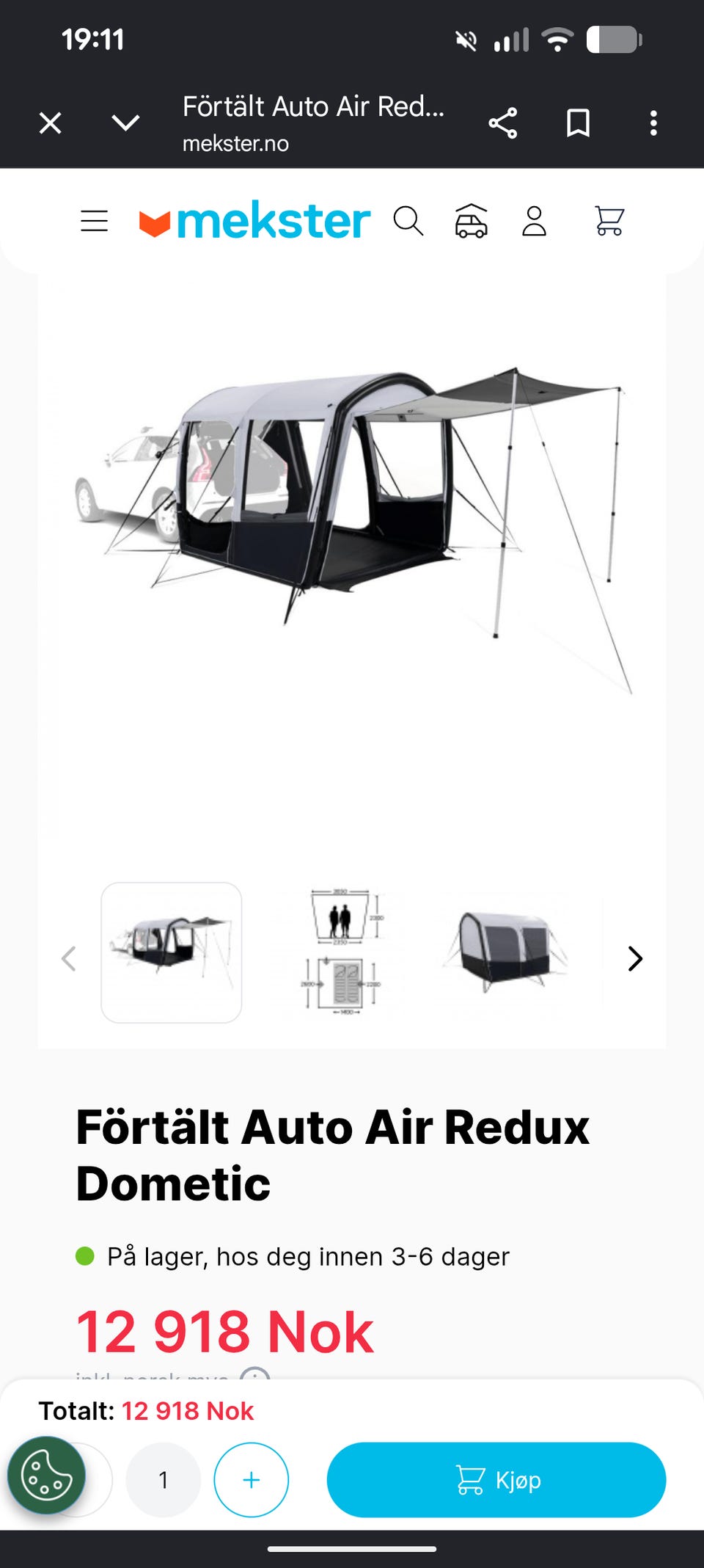View the shopping cart

tap(609, 221)
